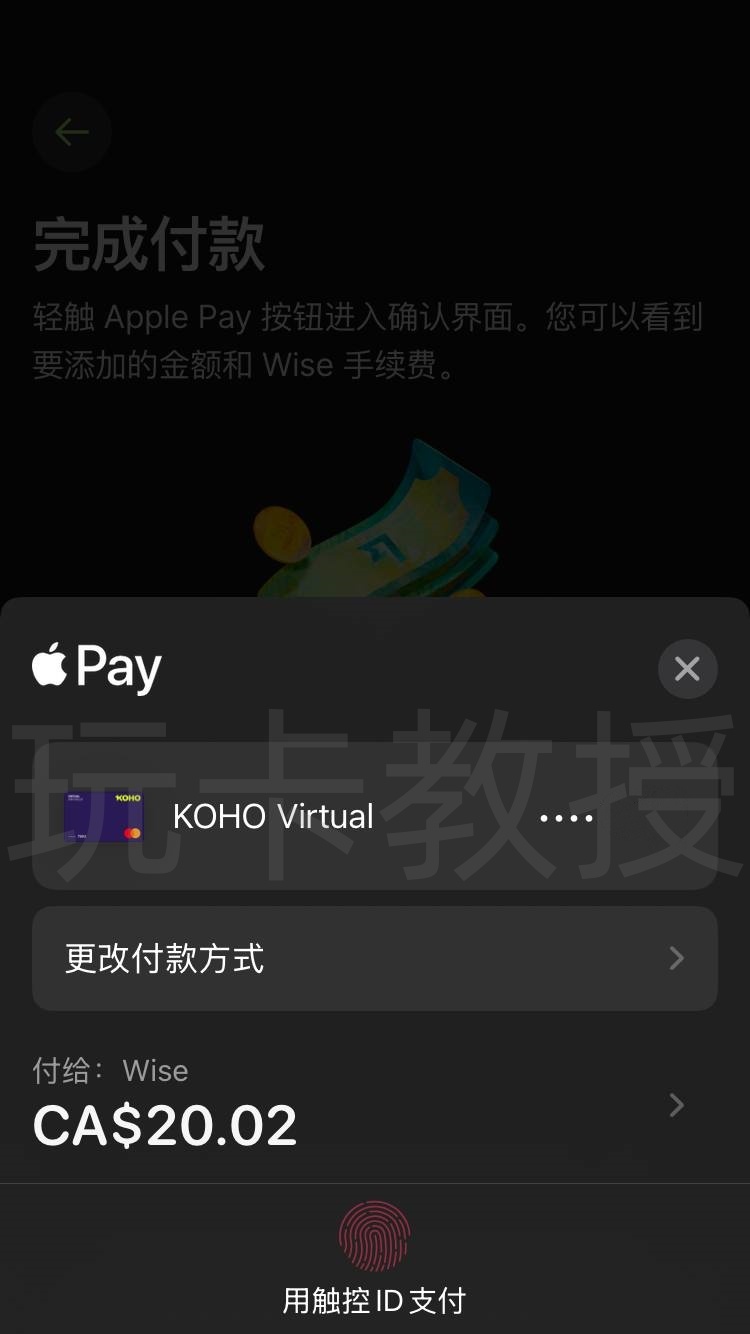This screenshot has height=1334, width=750.
Task: Expand the 更改付款方式 payment method row
Action: click(375, 958)
